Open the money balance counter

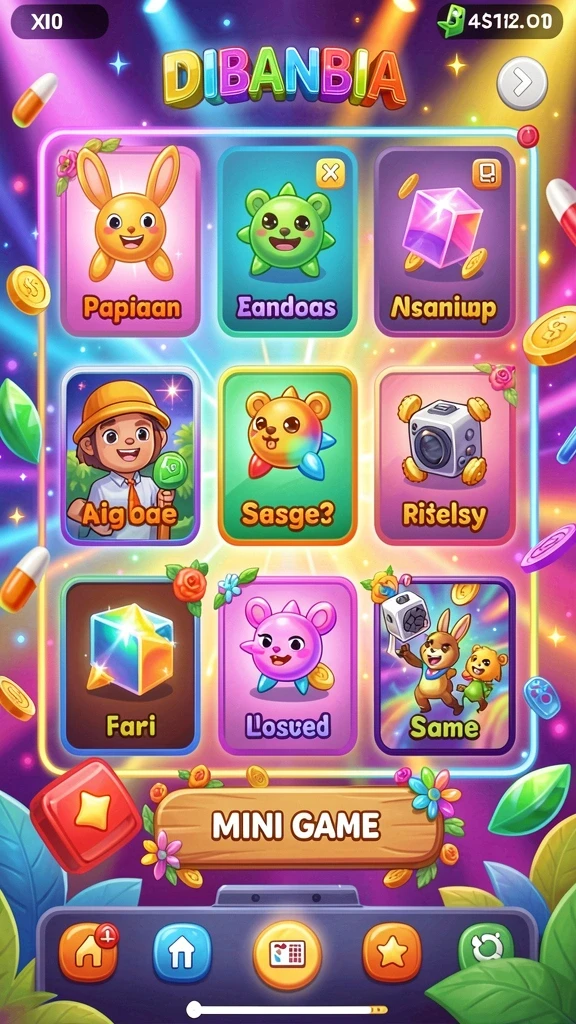point(499,20)
